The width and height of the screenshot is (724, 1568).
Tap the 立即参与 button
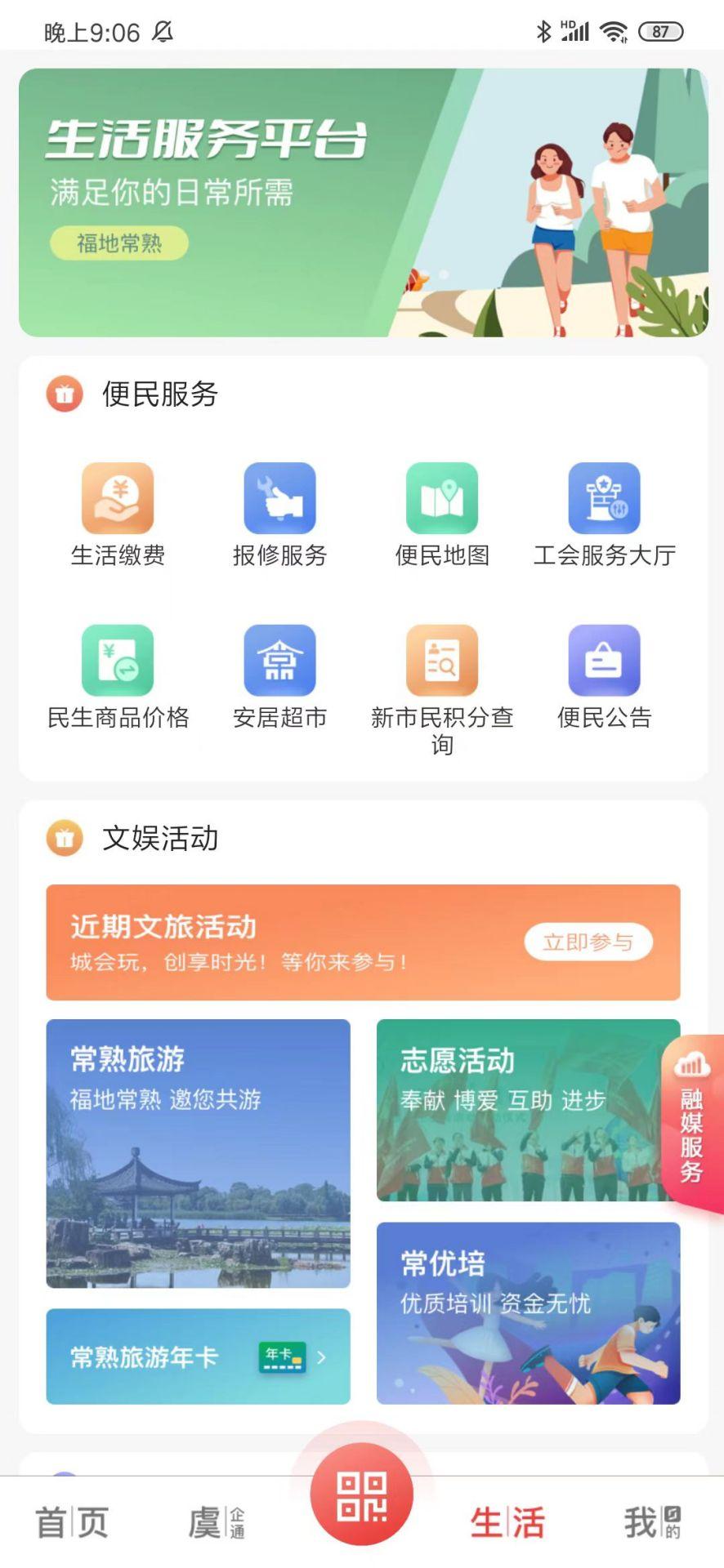point(588,941)
